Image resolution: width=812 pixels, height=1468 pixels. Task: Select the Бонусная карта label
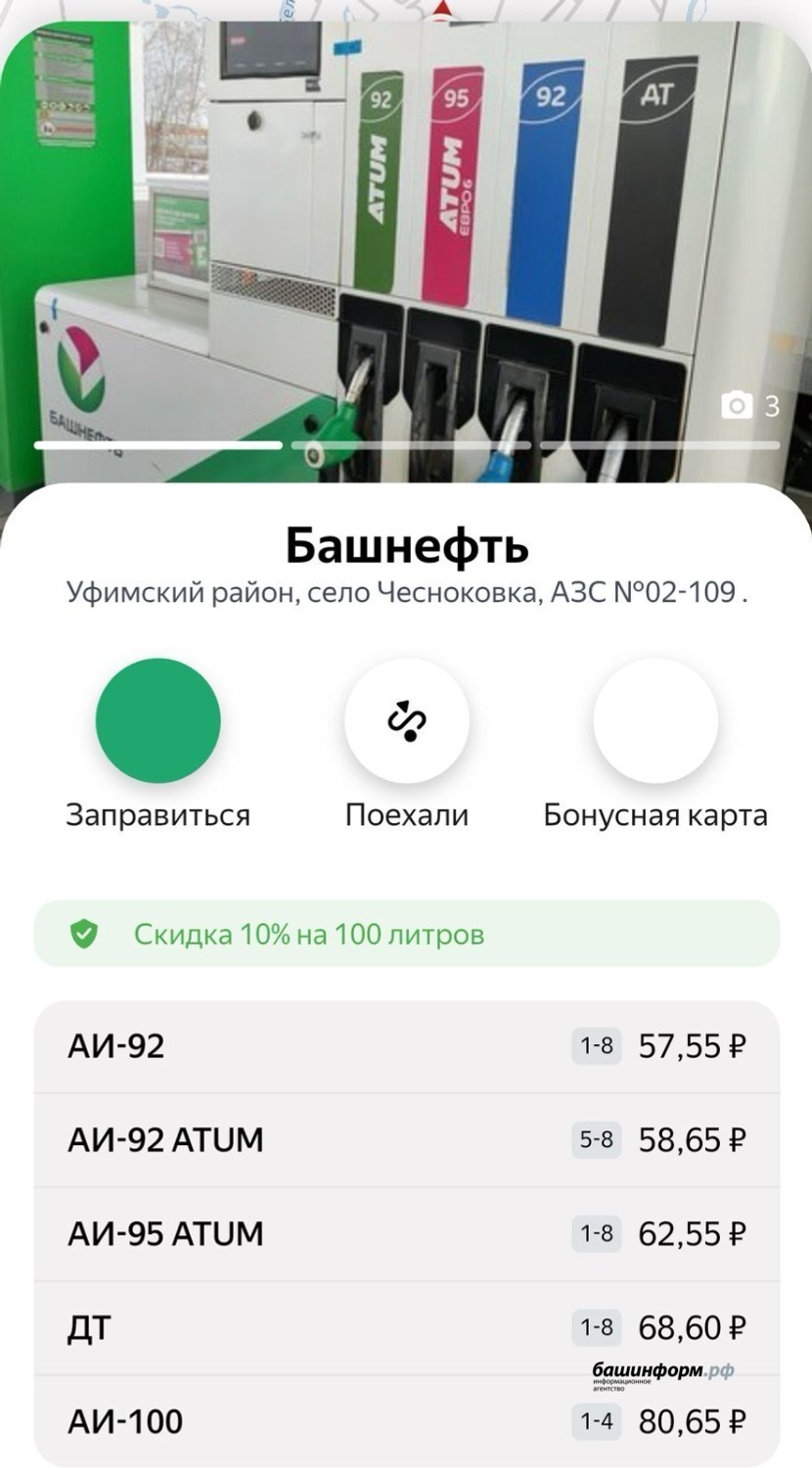655,813
